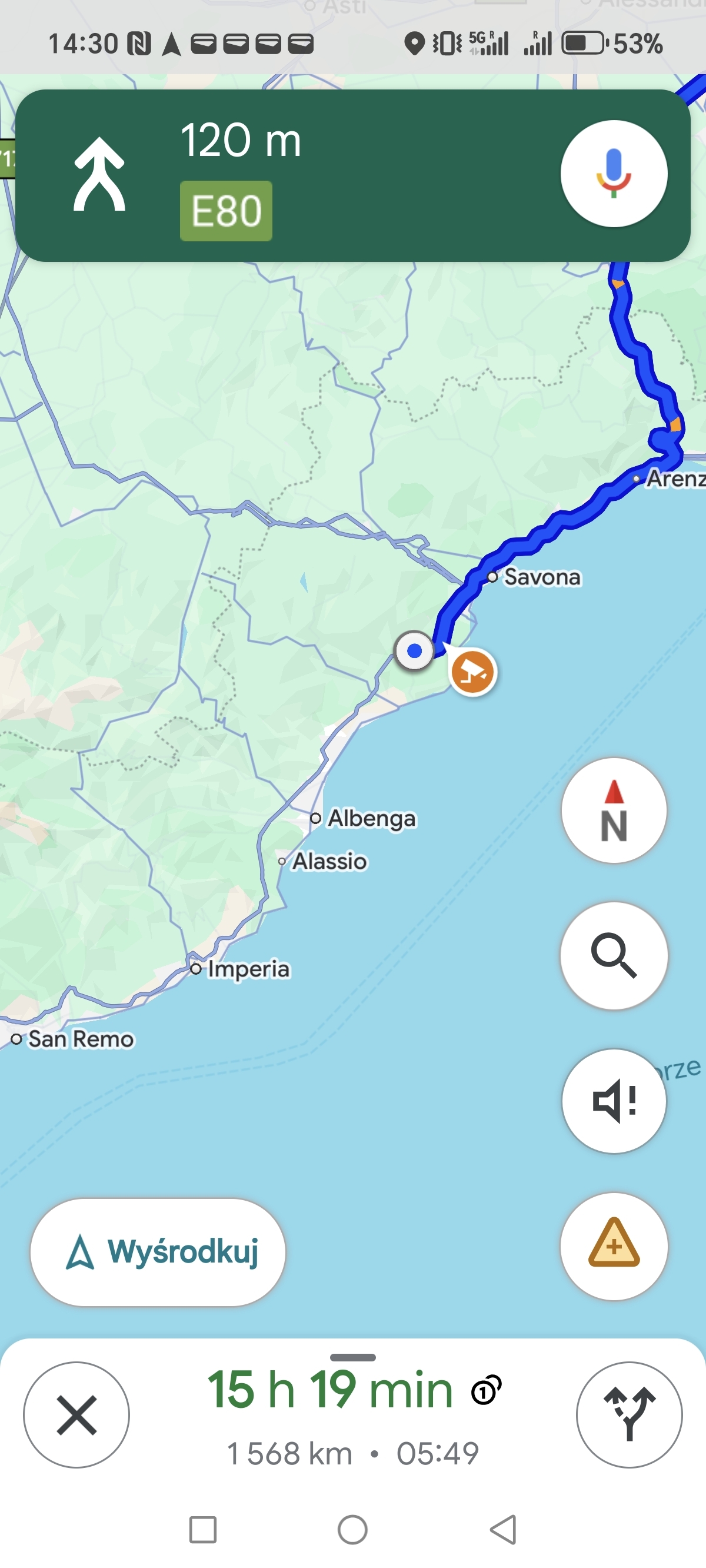Go back using the system back button
This screenshot has width=706, height=1568.
[504, 1529]
